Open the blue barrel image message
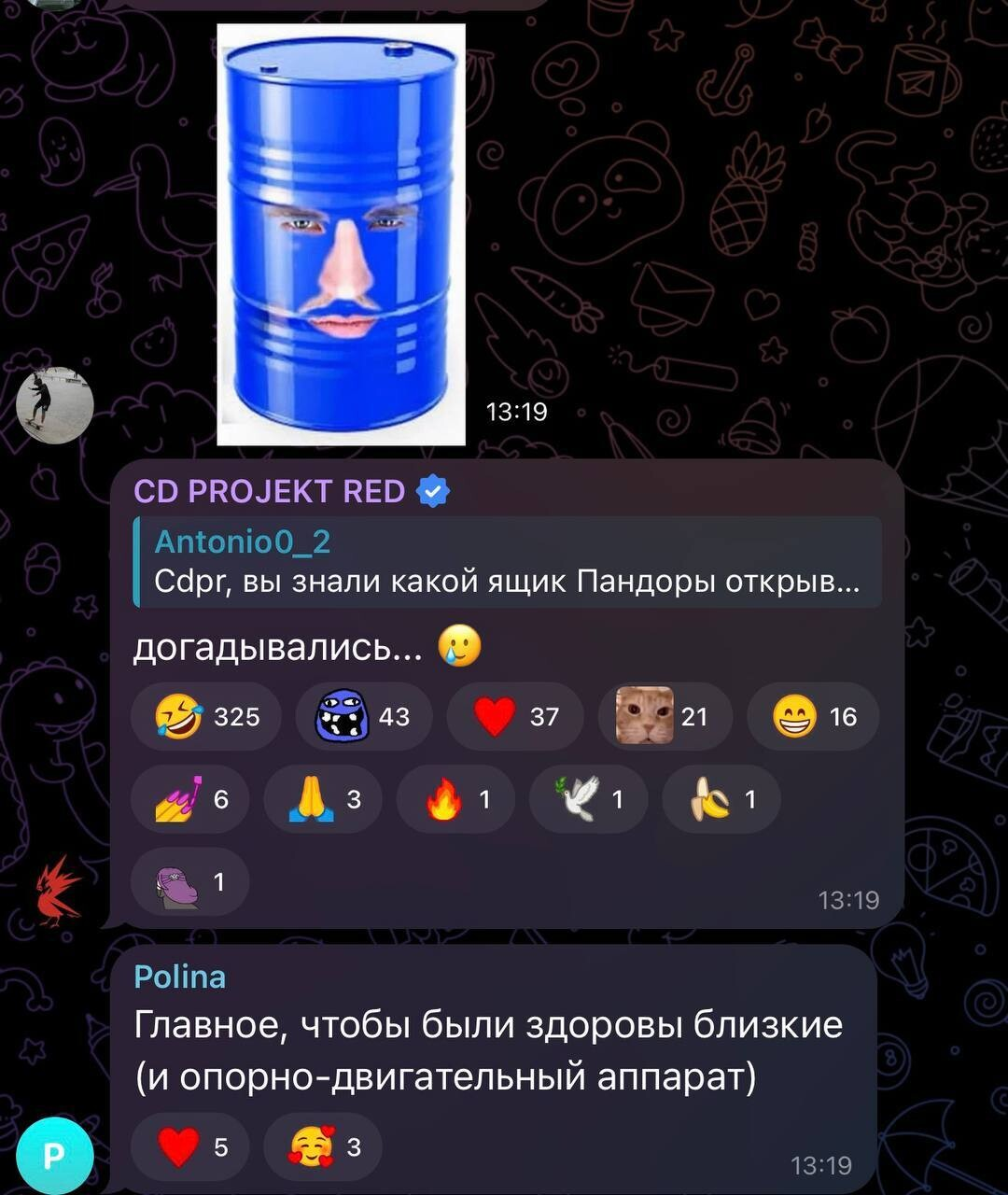The image size is (1008, 1195). coord(341,234)
